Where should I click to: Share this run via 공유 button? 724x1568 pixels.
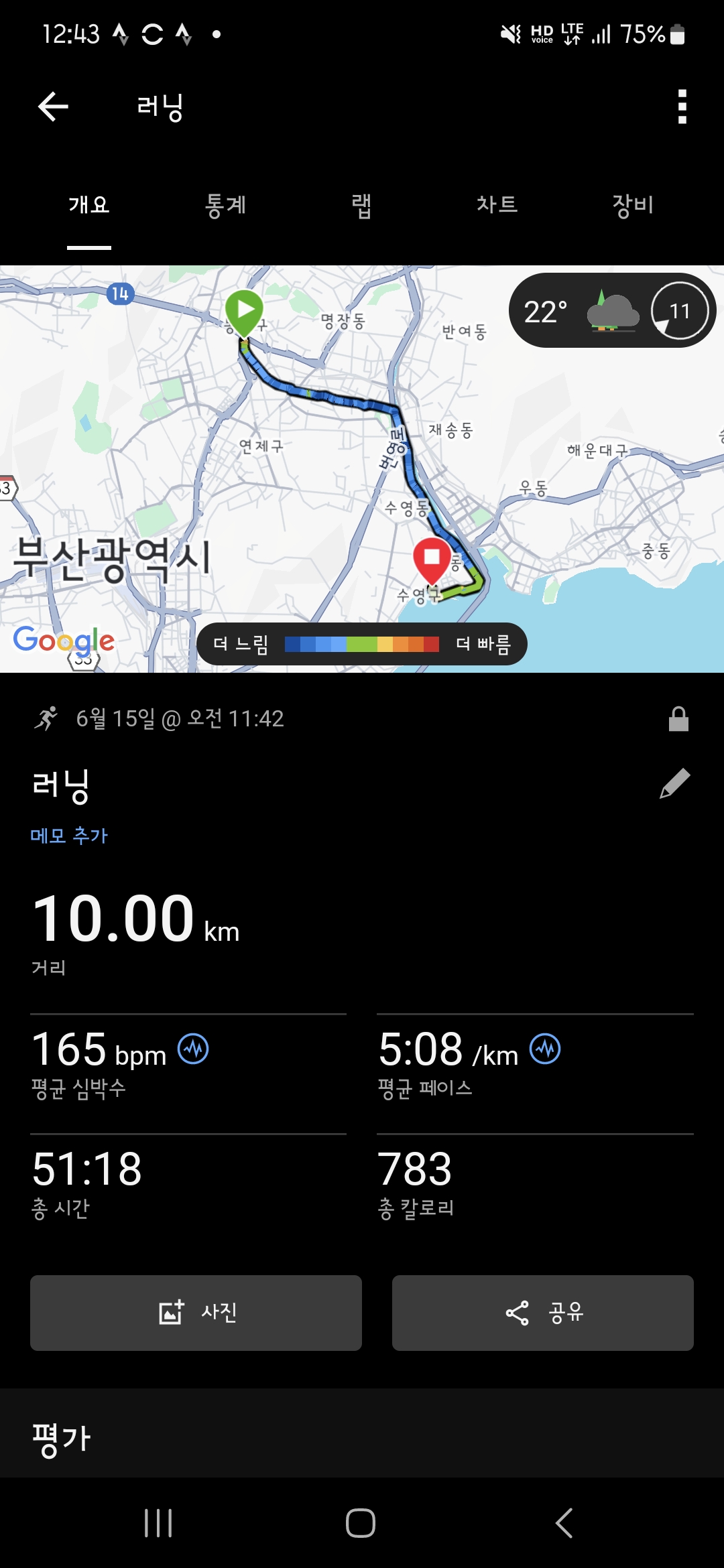543,1313
